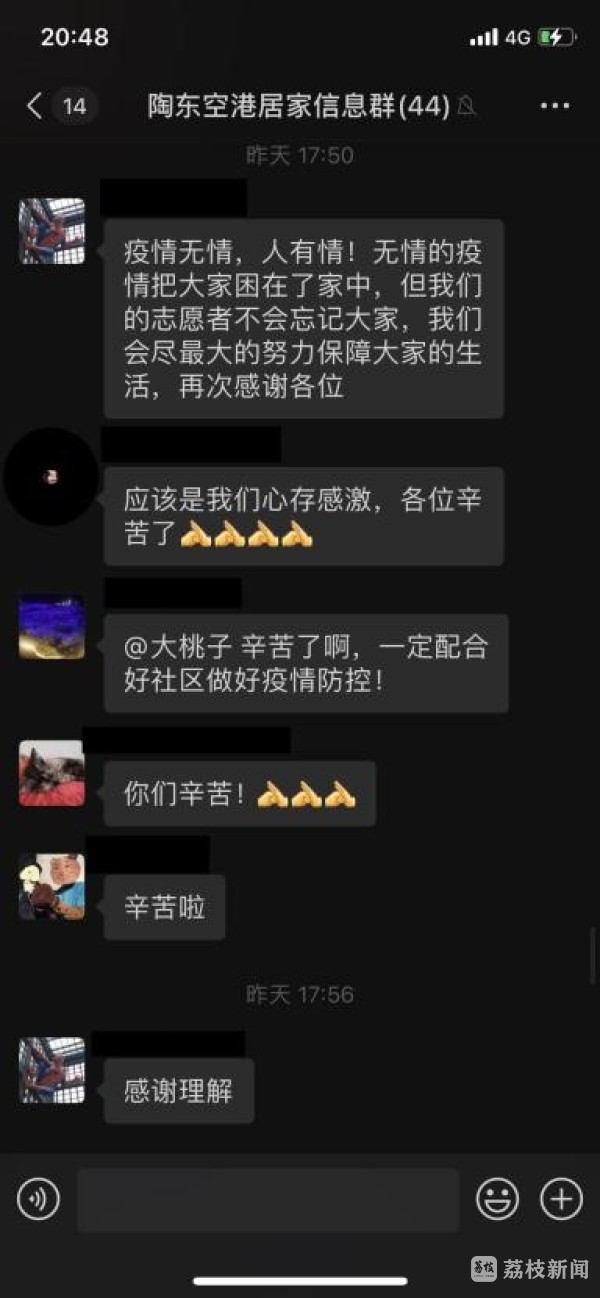Open avatar of sender of 辛苦啦 message
Image resolution: width=600 pixels, height=1298 pixels.
click(x=52, y=886)
